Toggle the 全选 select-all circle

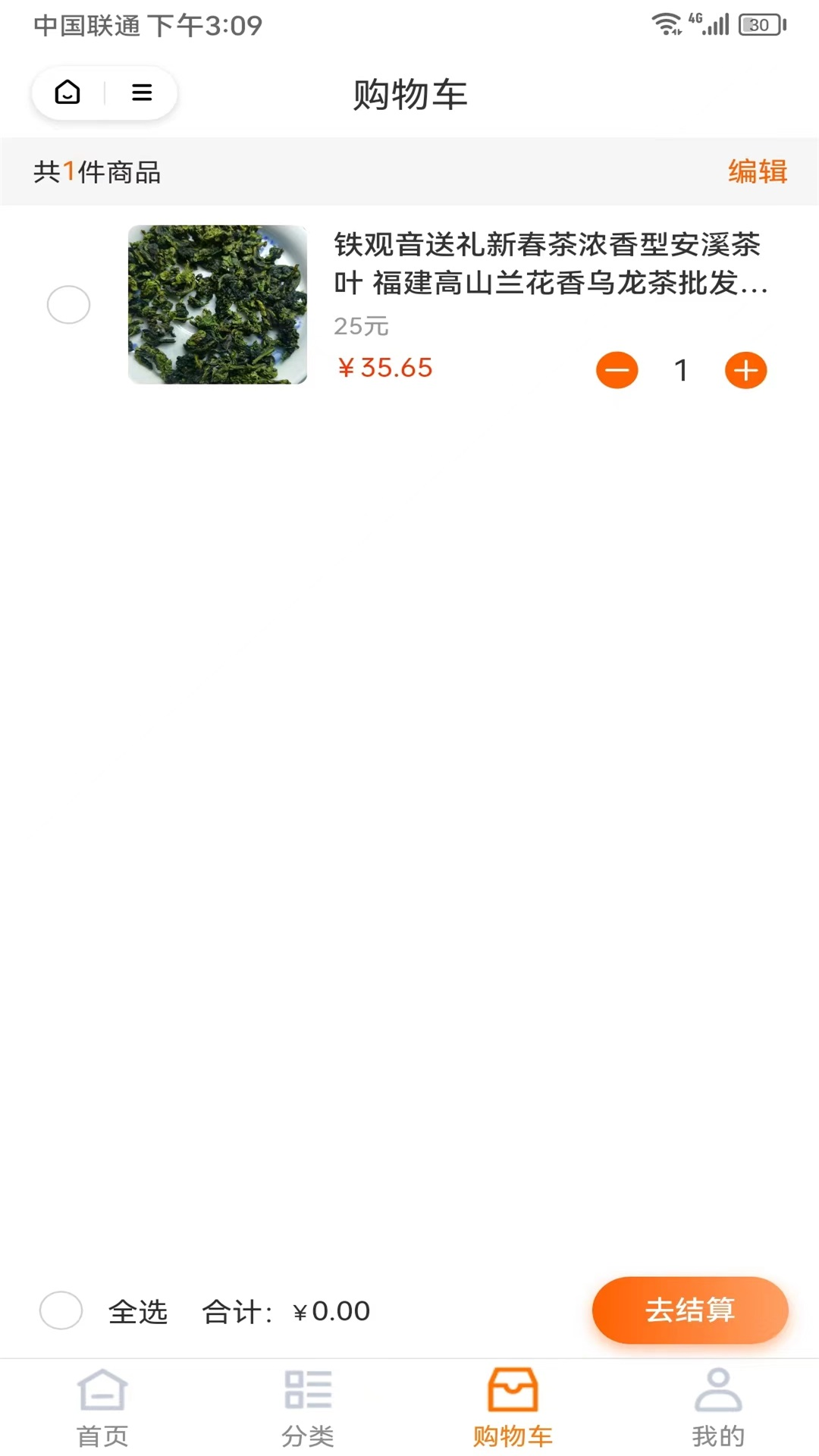pos(61,1310)
